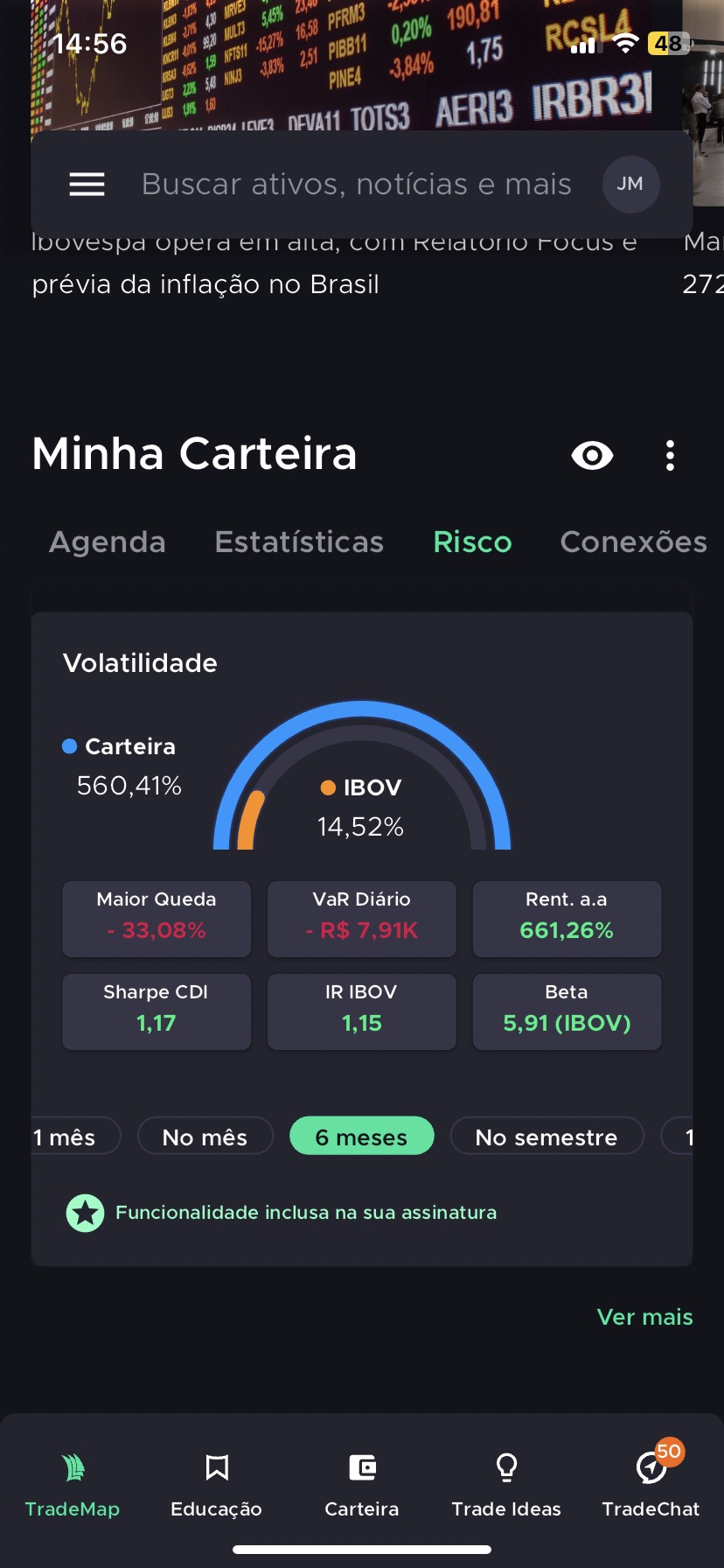724x1568 pixels.
Task: Open the Carteira bottom tab
Action: pyautogui.click(x=362, y=1484)
